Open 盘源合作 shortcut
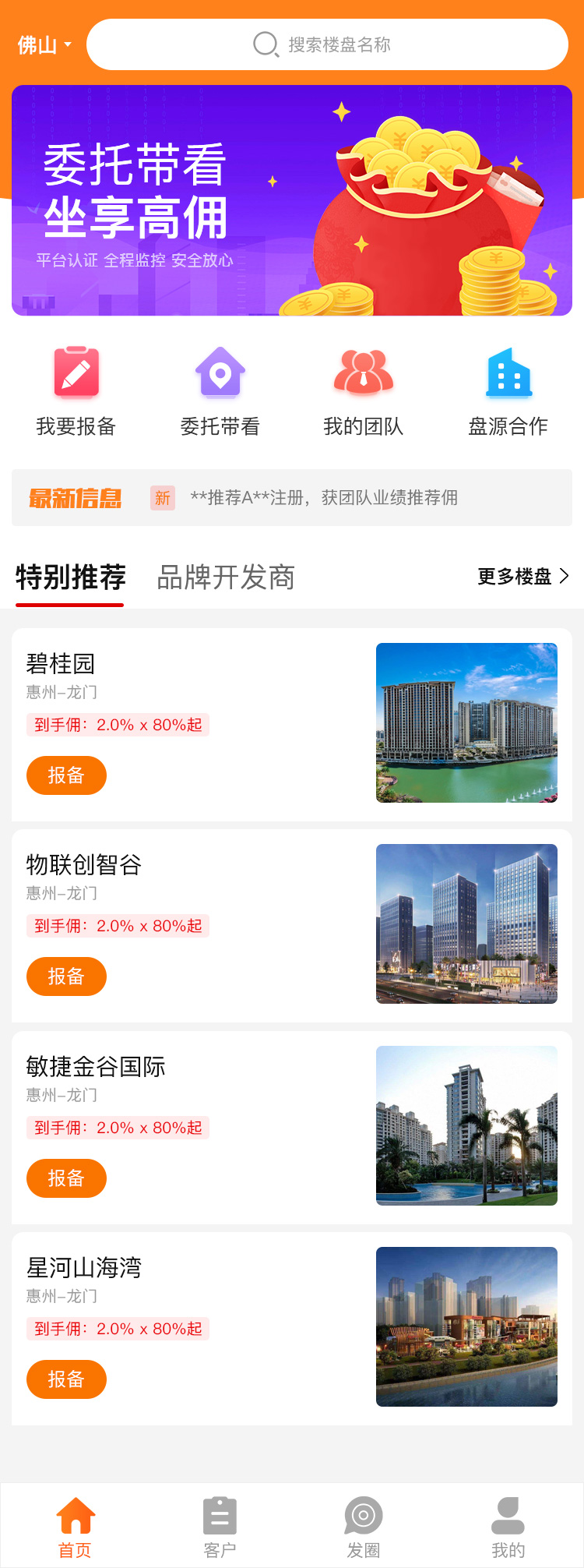This screenshot has height=1568, width=584. pyautogui.click(x=508, y=391)
